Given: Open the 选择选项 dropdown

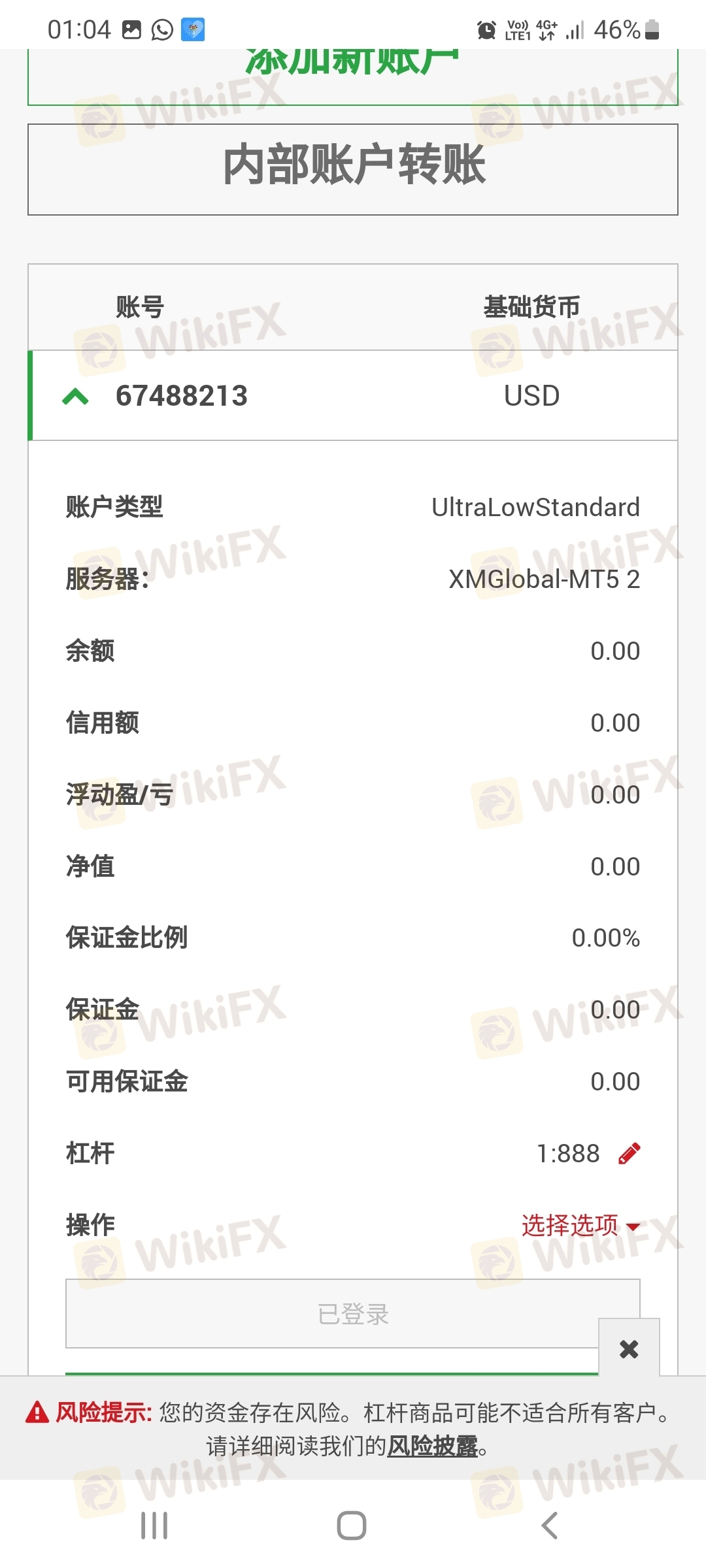Looking at the screenshot, I should click(x=580, y=1226).
